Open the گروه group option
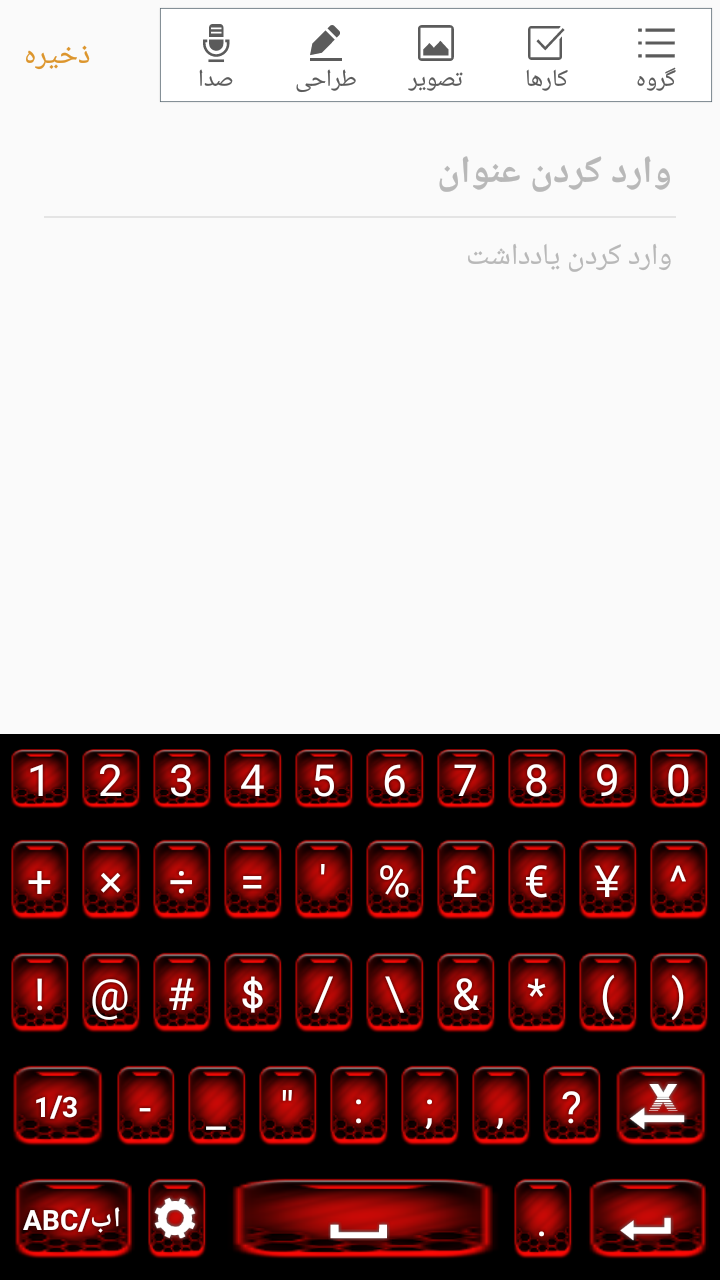This screenshot has height=1280, width=720. coord(656,56)
